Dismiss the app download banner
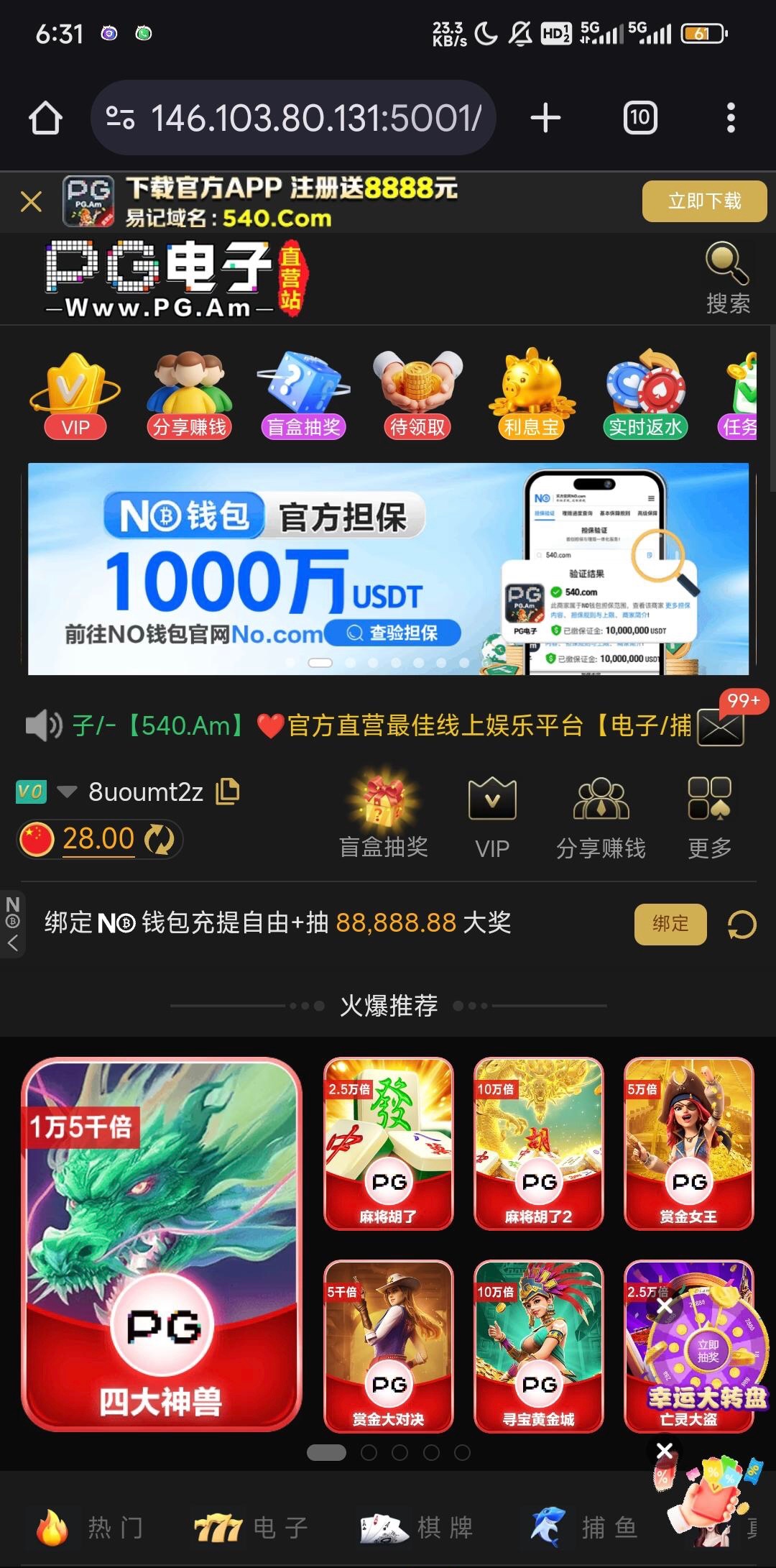This screenshot has height=1568, width=776. pos(31,202)
